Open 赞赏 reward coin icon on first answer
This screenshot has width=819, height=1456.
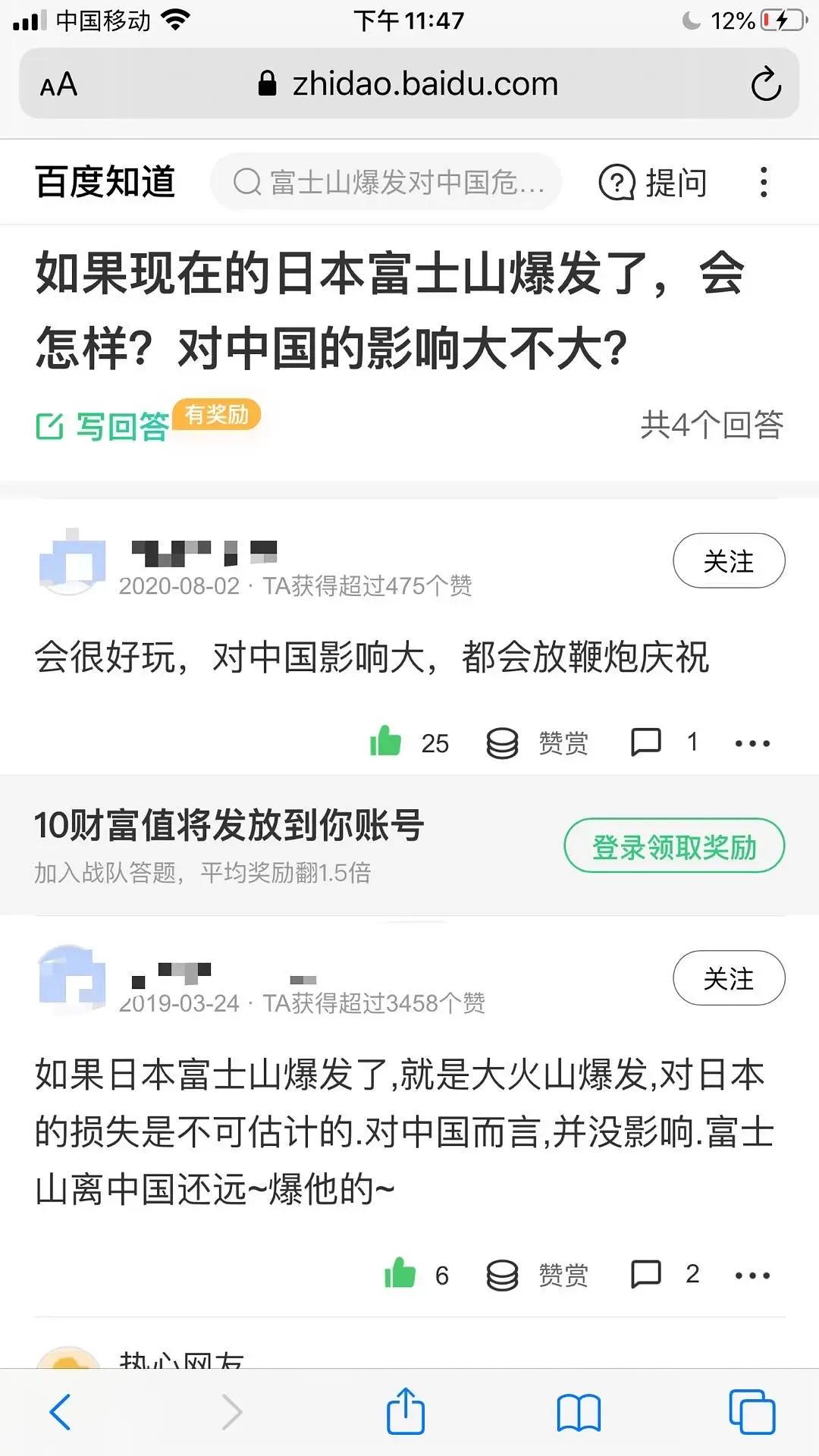(x=501, y=742)
